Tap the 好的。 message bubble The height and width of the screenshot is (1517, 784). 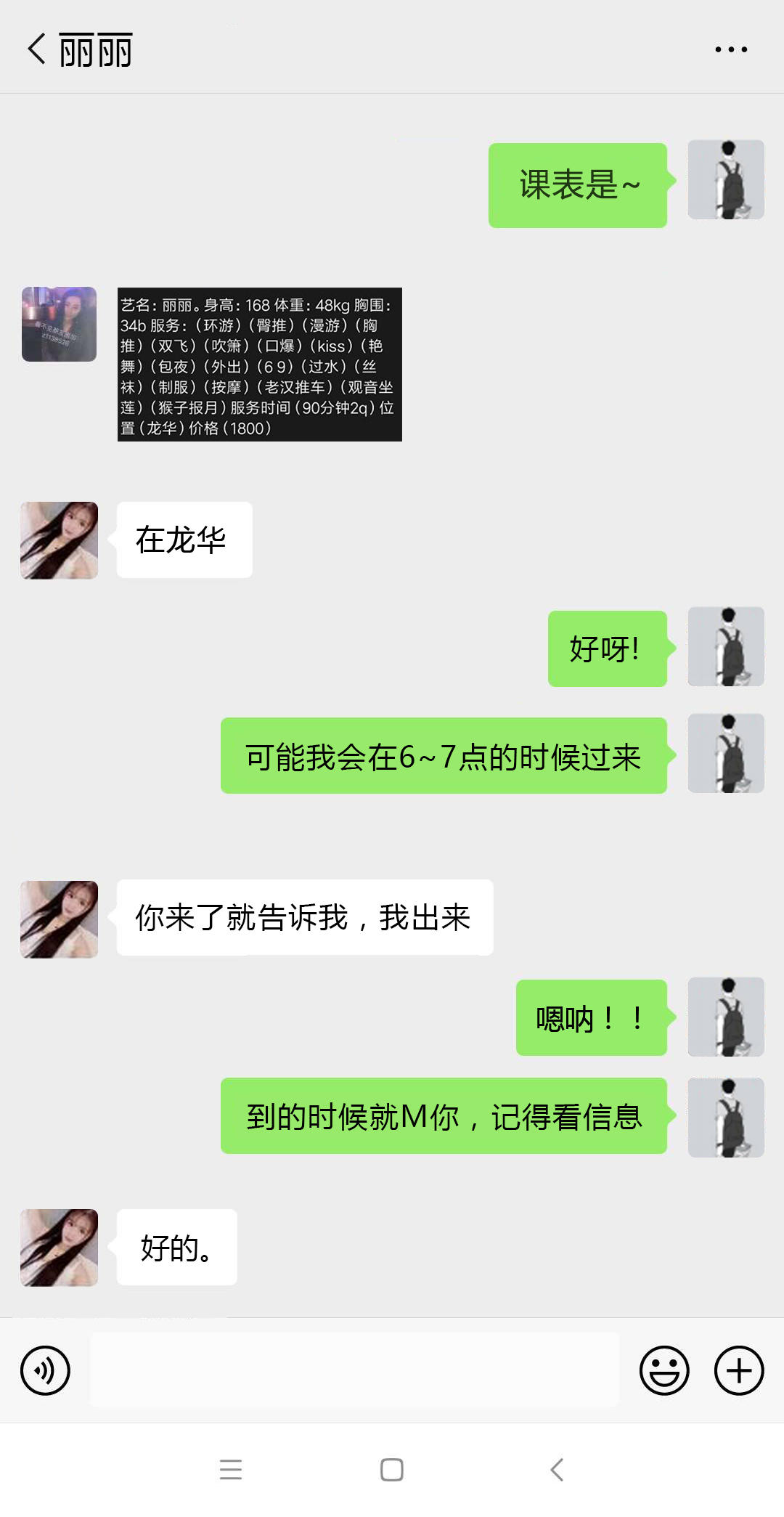176,1247
